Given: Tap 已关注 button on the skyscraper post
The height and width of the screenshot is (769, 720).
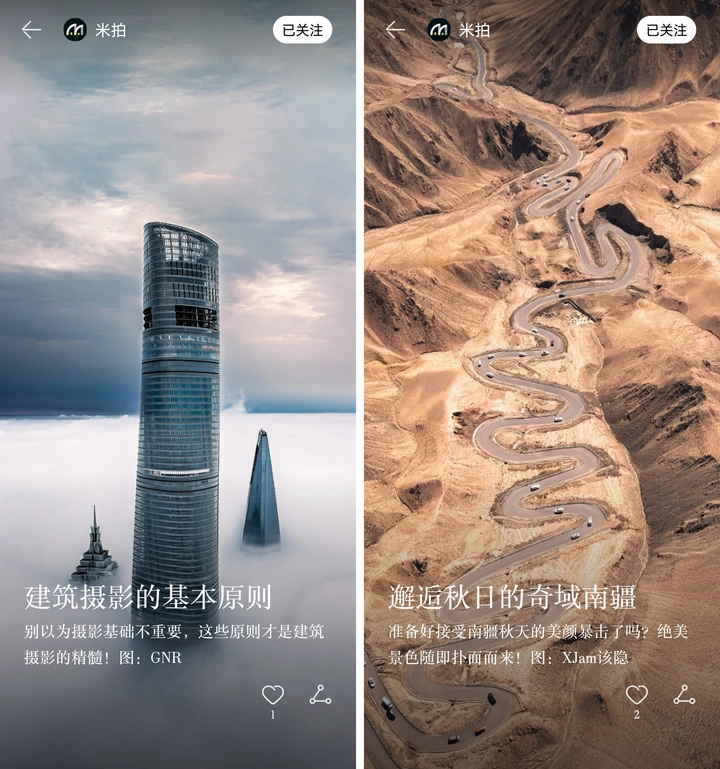Looking at the screenshot, I should [302, 30].
